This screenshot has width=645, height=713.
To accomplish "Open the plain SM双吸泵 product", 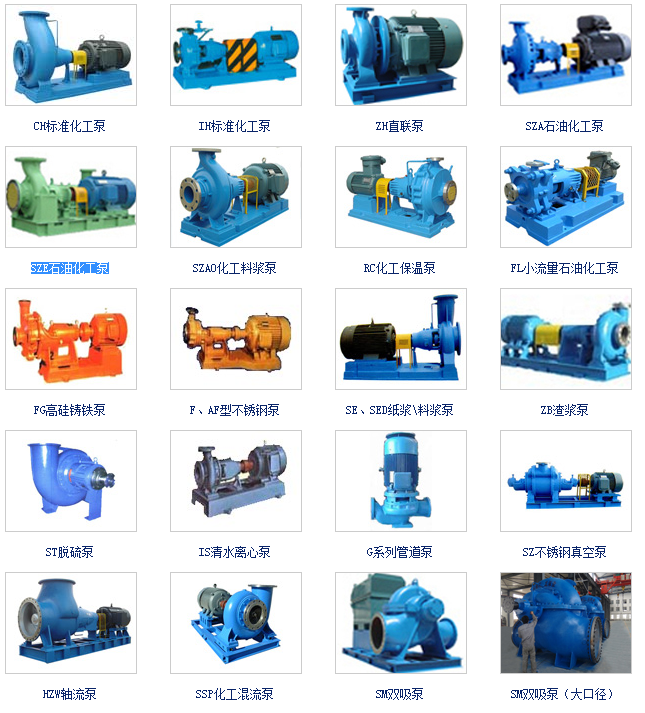I will (400, 622).
